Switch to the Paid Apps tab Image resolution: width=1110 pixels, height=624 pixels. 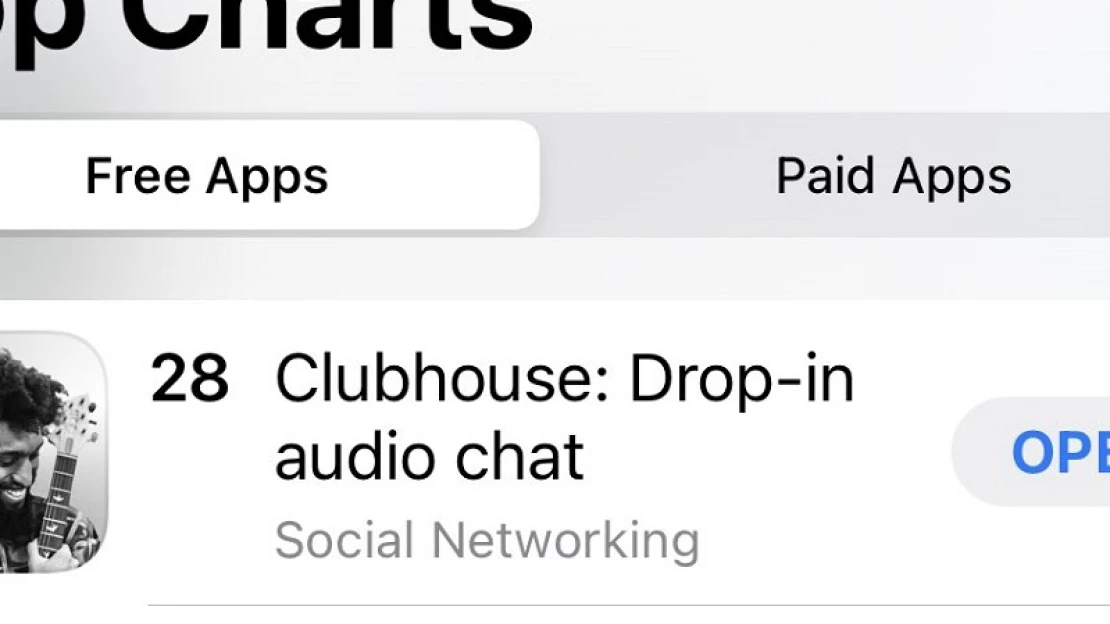click(x=893, y=176)
